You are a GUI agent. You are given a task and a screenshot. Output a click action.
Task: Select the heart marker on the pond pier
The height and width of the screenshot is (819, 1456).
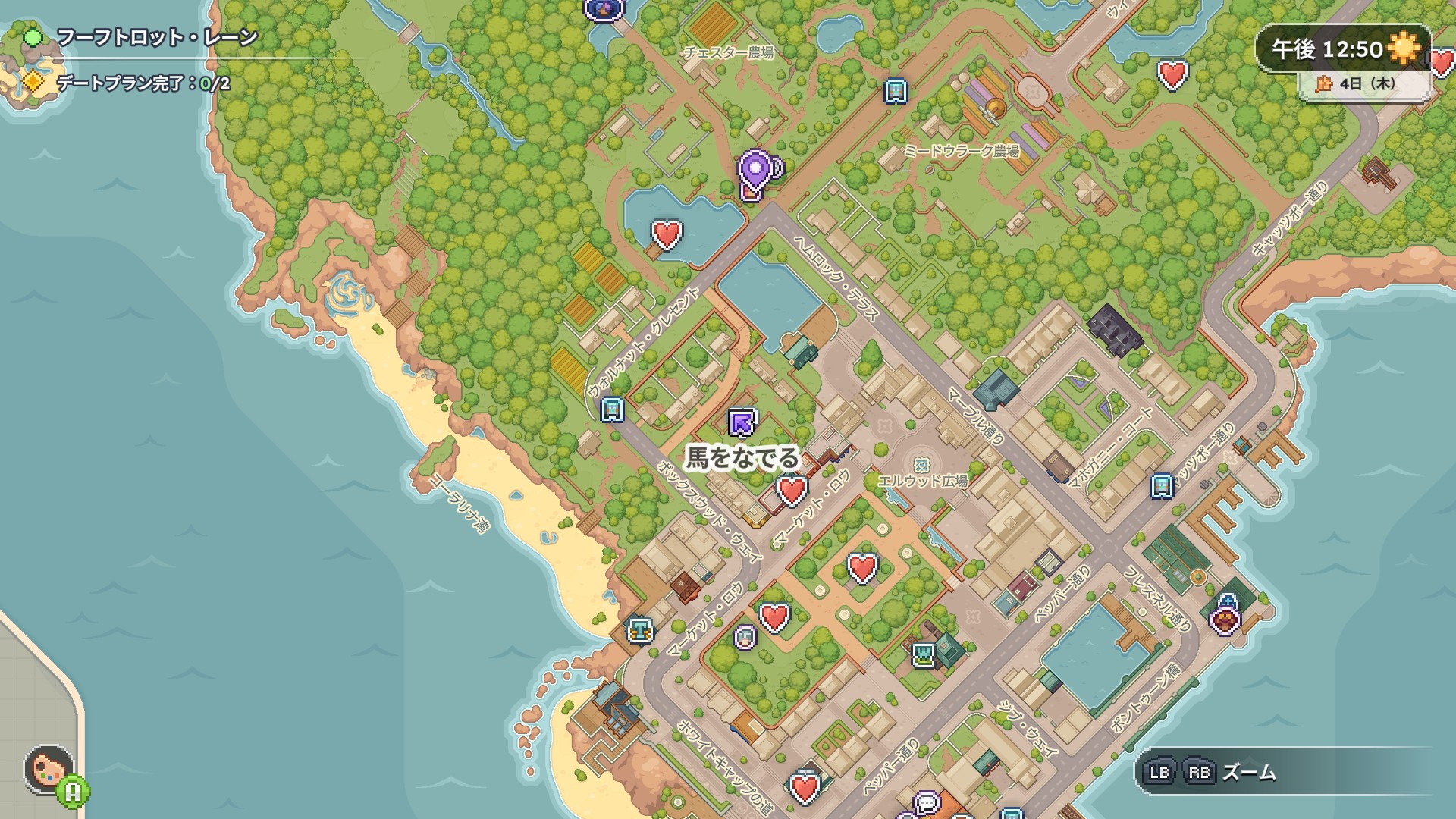point(667,235)
